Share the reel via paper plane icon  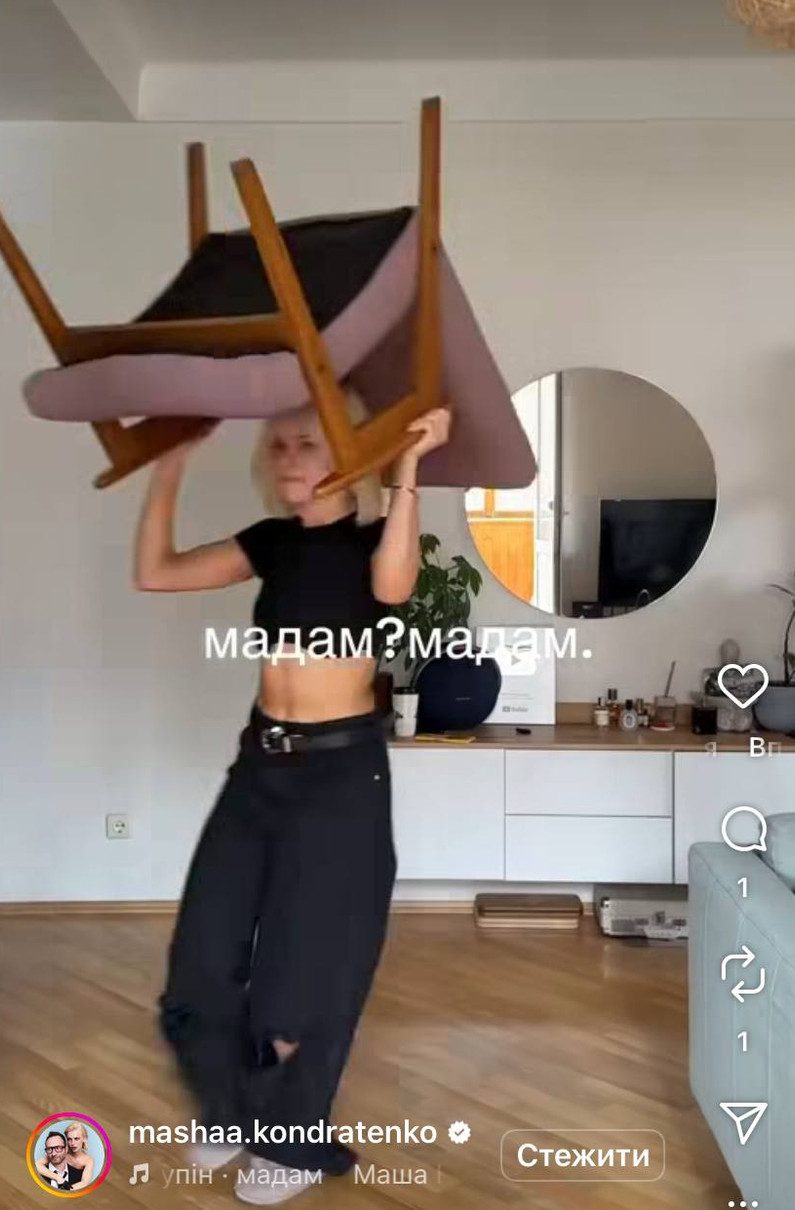[743, 1122]
